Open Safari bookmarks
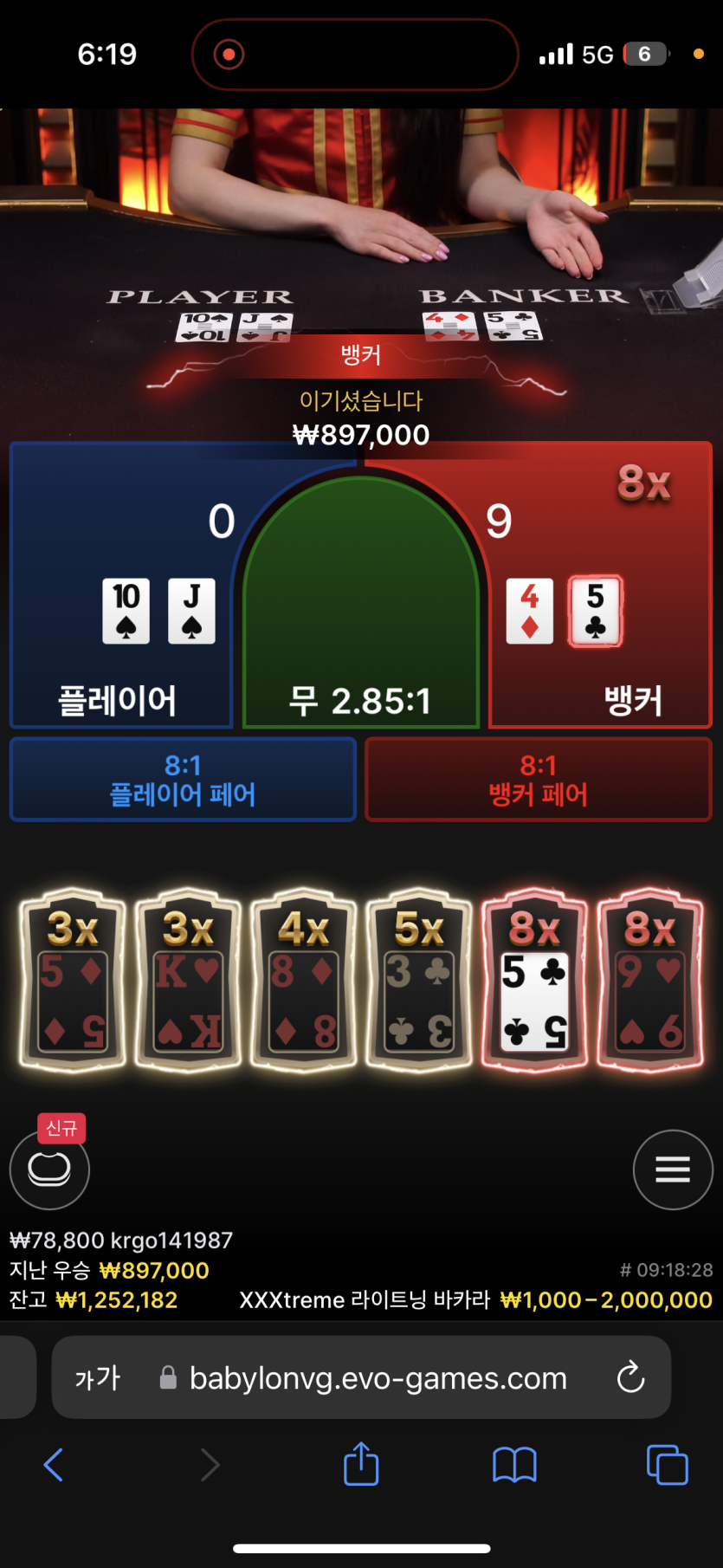The image size is (723, 1568). 514,1465
